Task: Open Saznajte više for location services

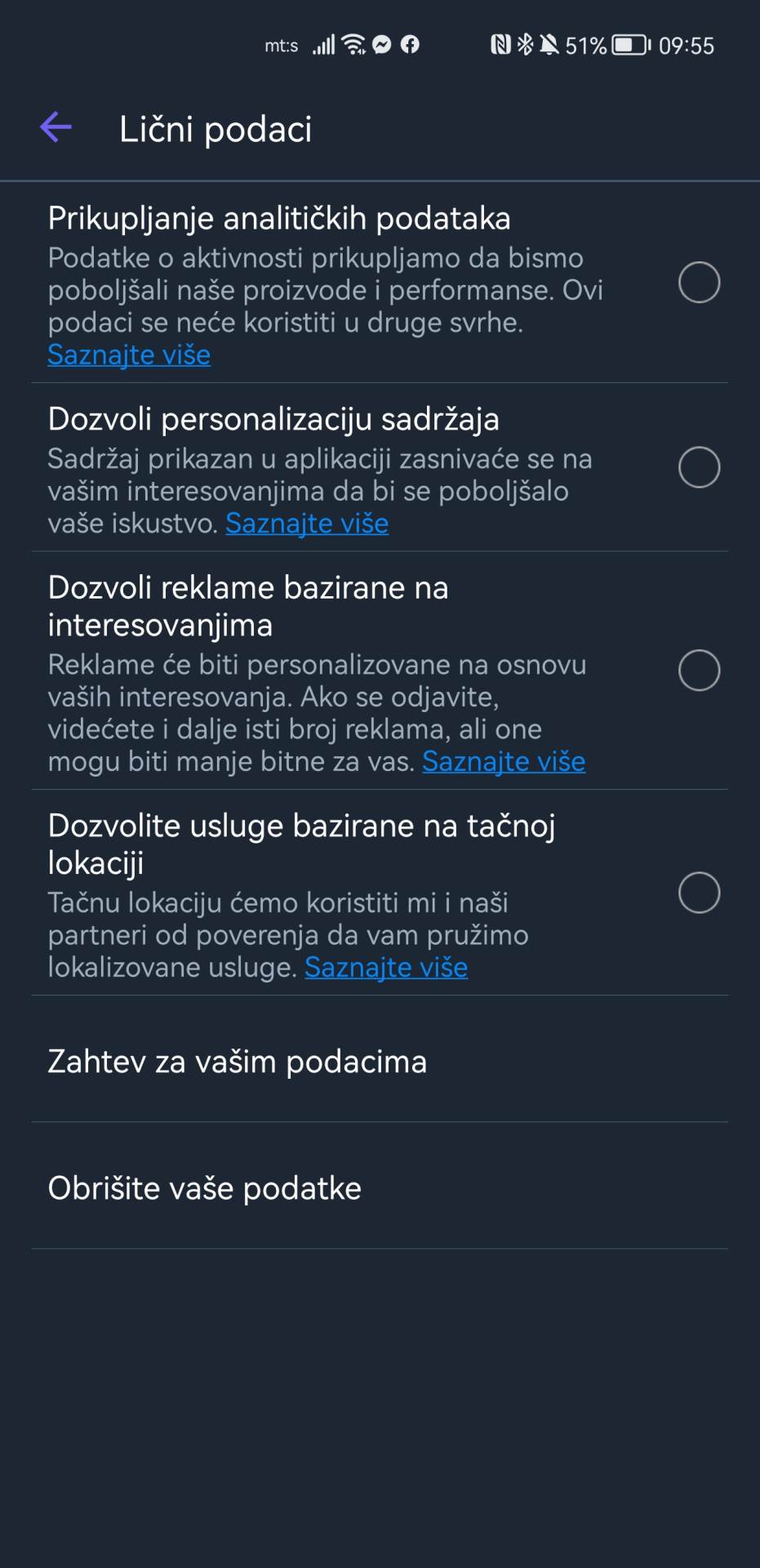Action: tap(385, 966)
